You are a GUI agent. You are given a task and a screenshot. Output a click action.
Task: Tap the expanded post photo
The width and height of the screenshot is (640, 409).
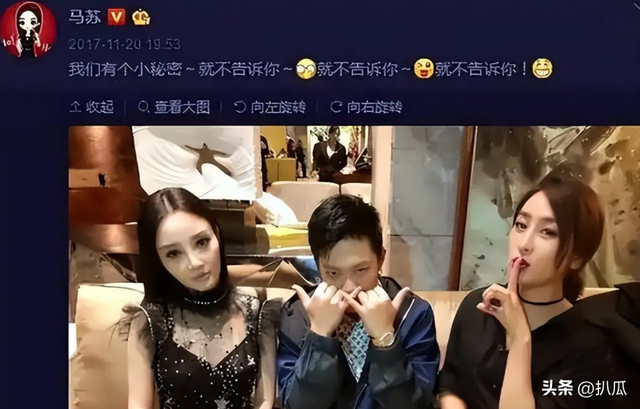point(352,265)
